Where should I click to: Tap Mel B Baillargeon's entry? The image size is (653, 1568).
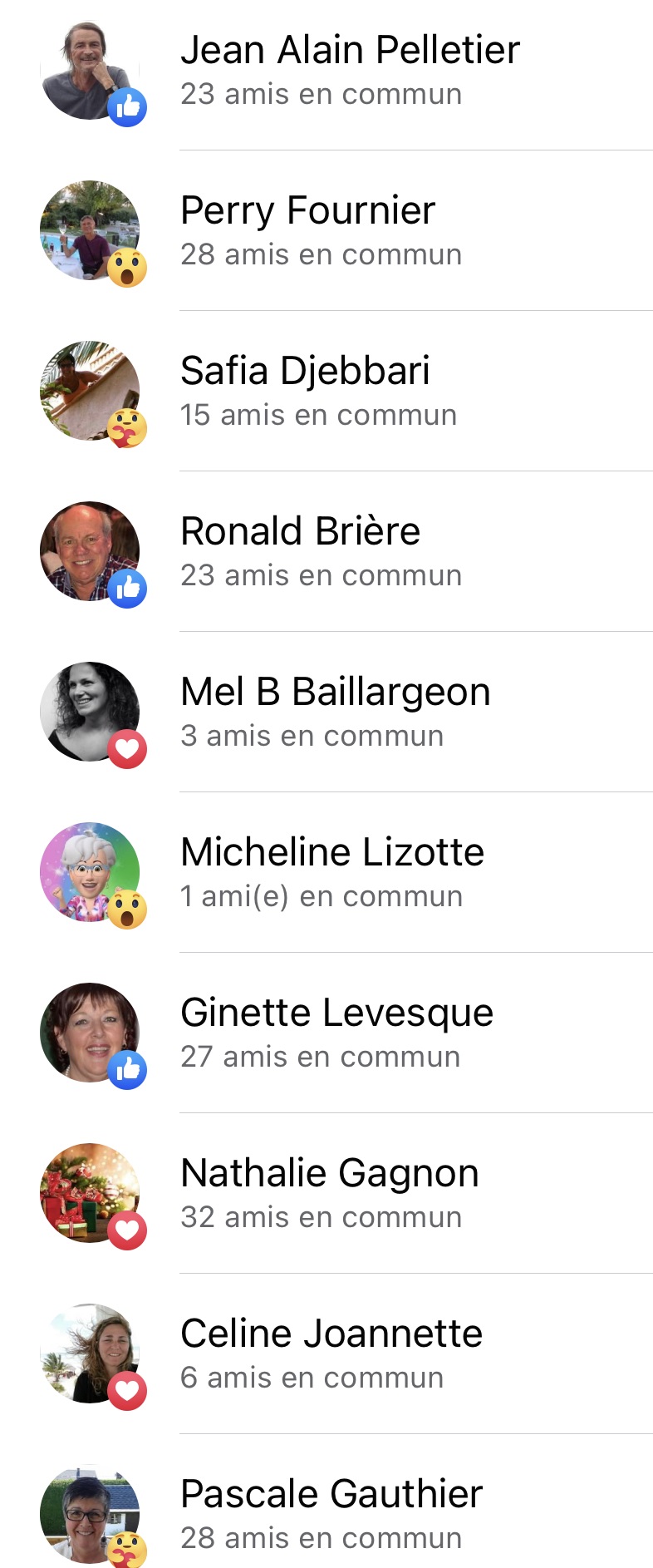[x=335, y=693]
